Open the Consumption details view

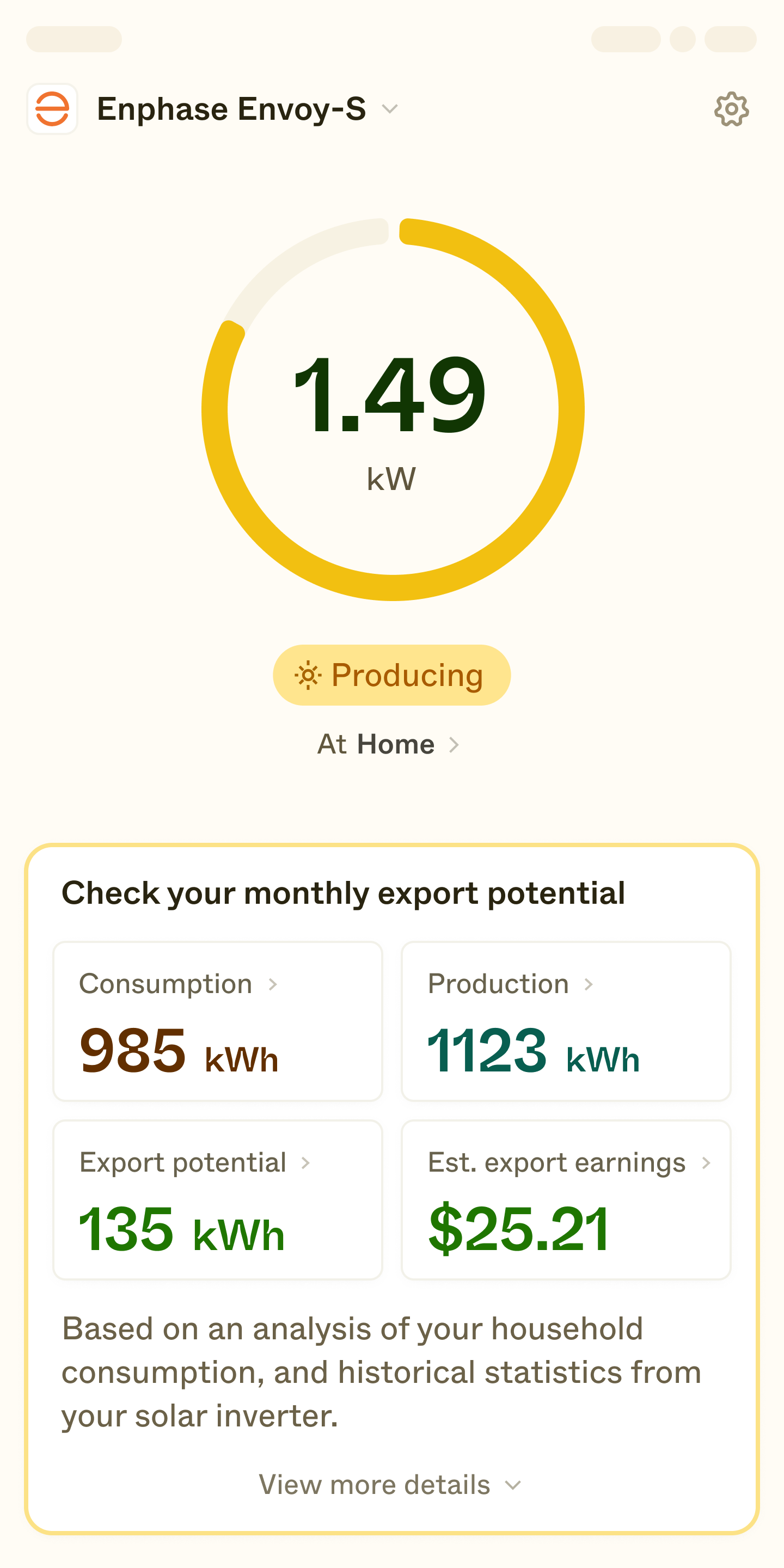tap(217, 1022)
